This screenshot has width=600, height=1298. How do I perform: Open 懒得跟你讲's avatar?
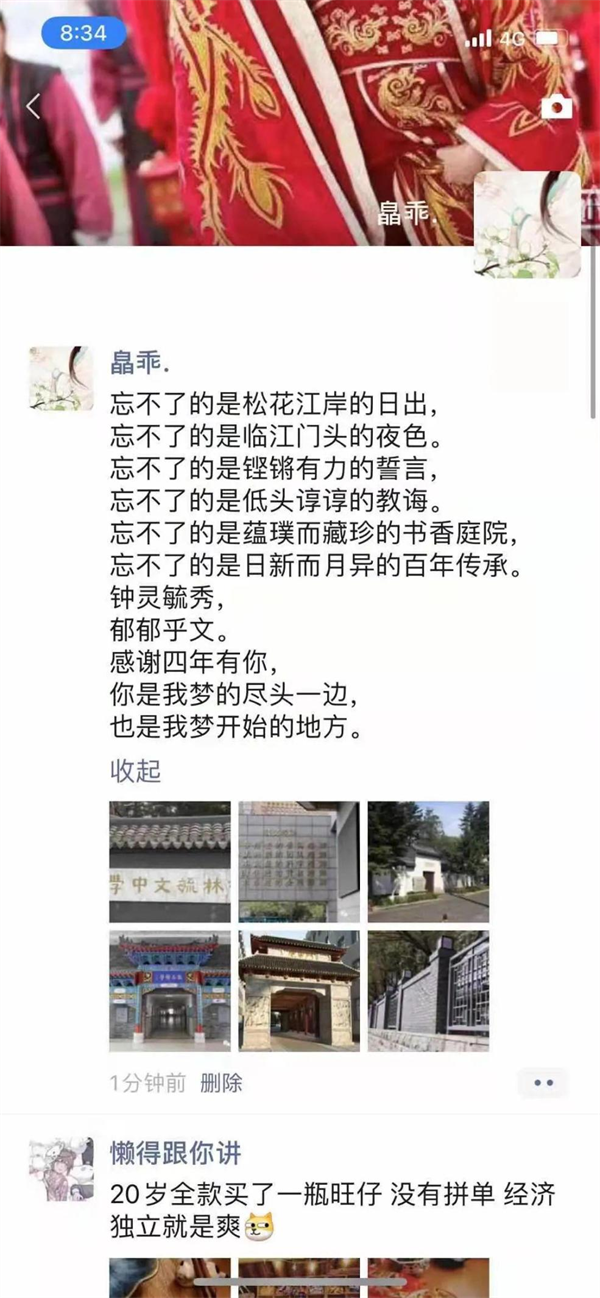(62, 1168)
